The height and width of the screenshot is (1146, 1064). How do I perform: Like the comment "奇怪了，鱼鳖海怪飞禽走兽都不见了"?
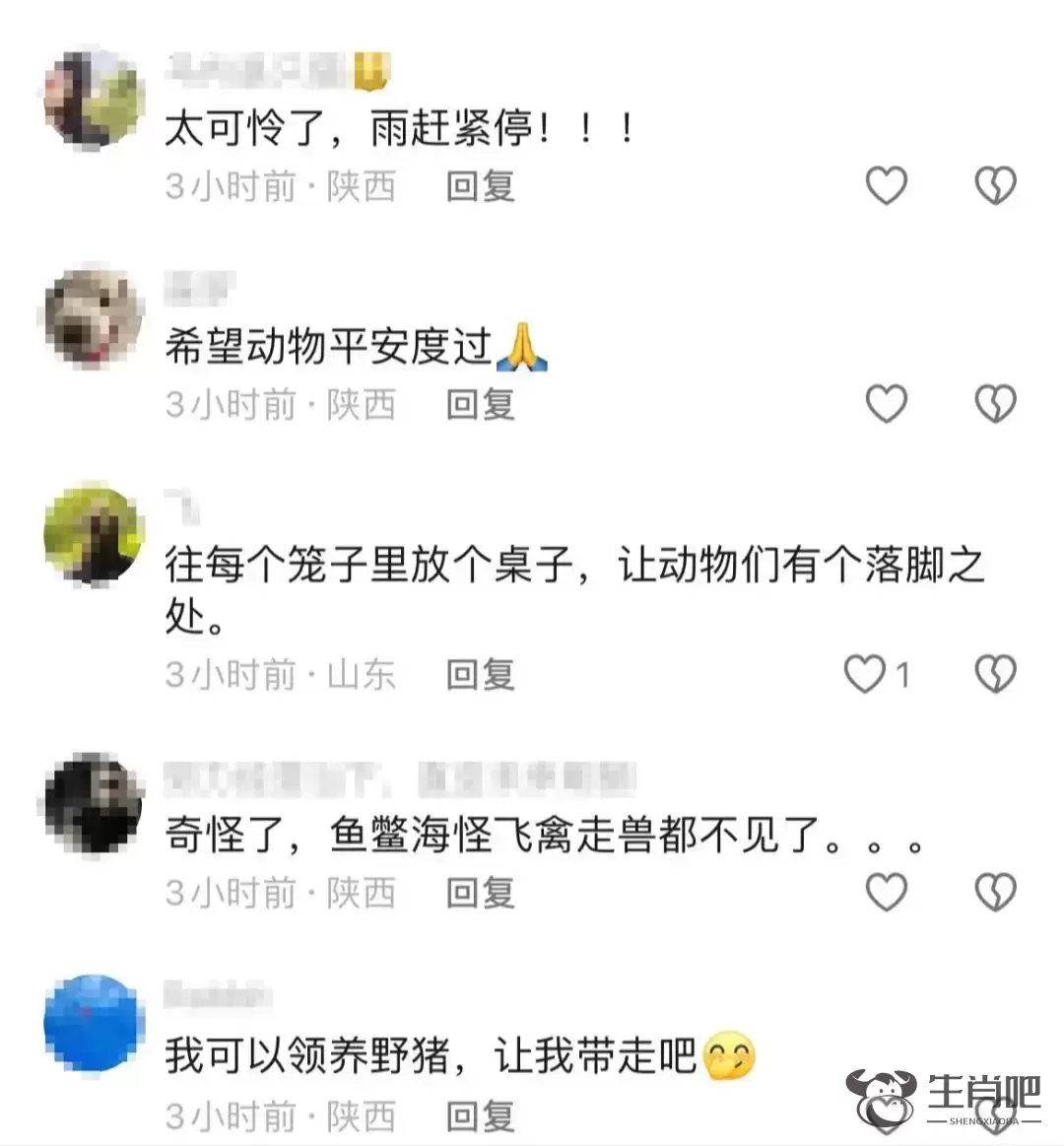(x=886, y=892)
